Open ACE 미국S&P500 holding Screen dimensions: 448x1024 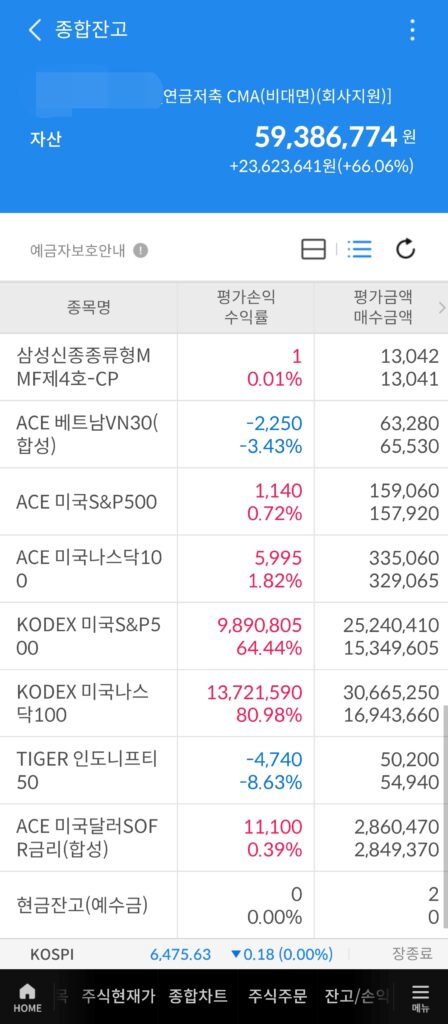[224, 502]
